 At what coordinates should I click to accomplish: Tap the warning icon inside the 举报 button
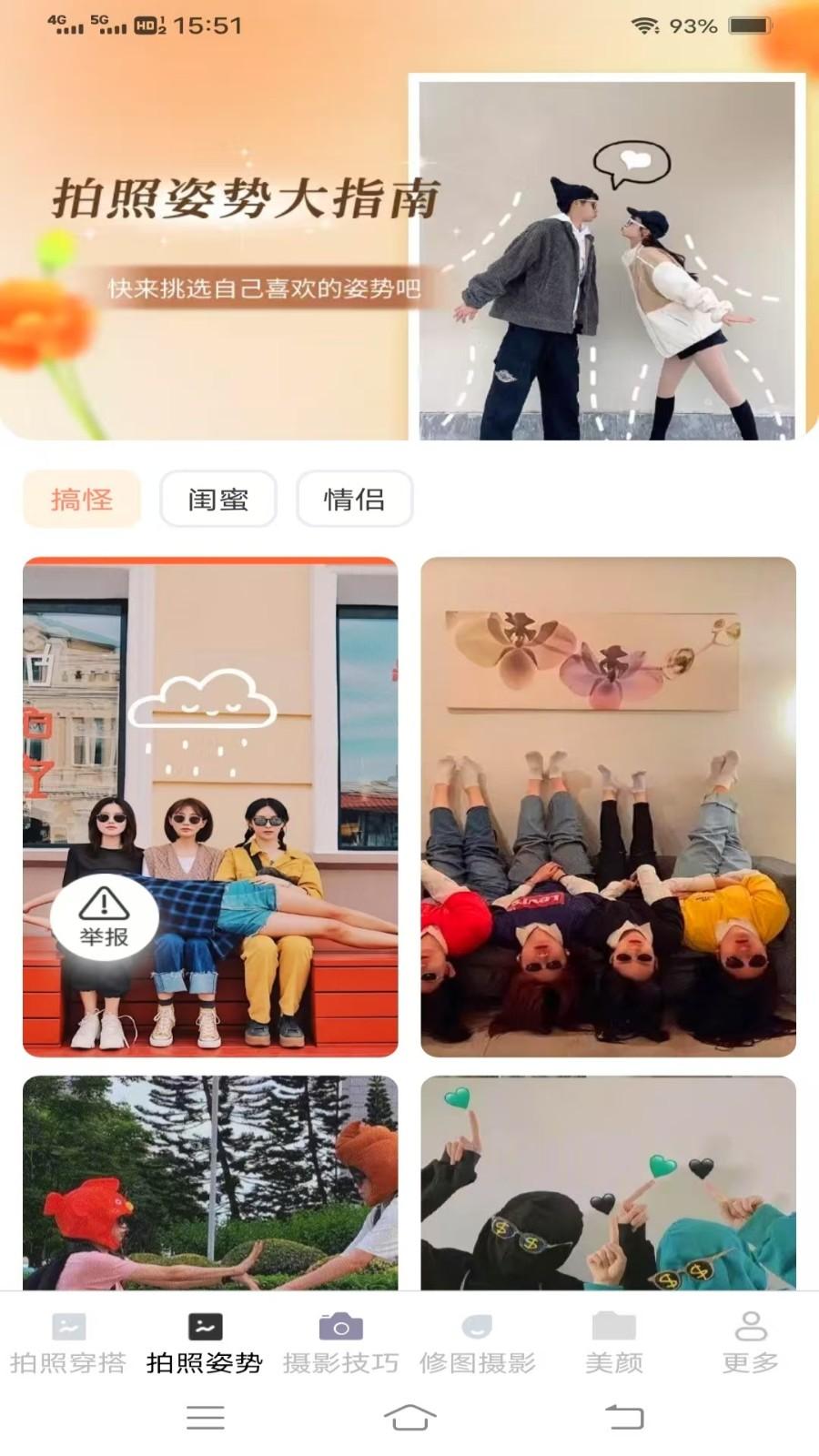104,903
